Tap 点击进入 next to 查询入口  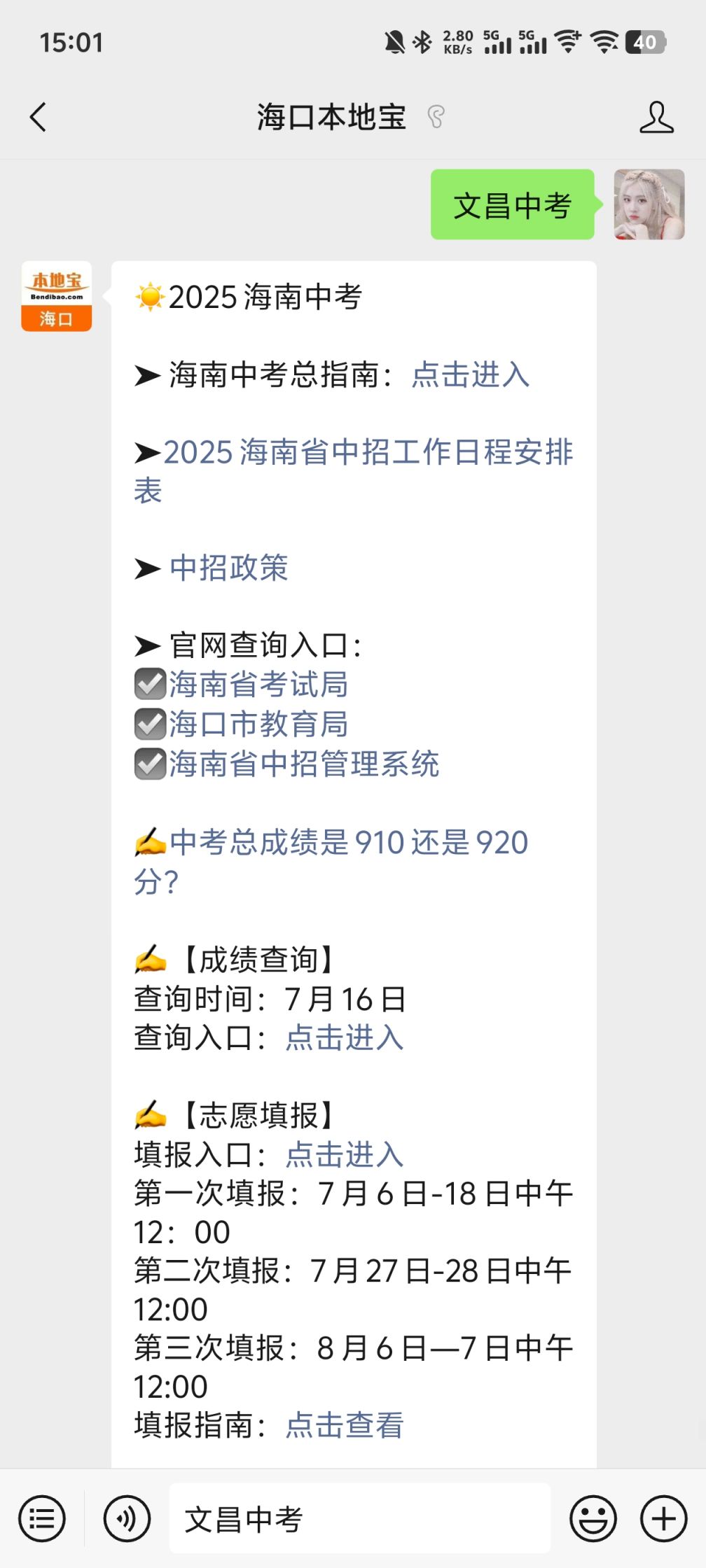pyautogui.click(x=345, y=1037)
